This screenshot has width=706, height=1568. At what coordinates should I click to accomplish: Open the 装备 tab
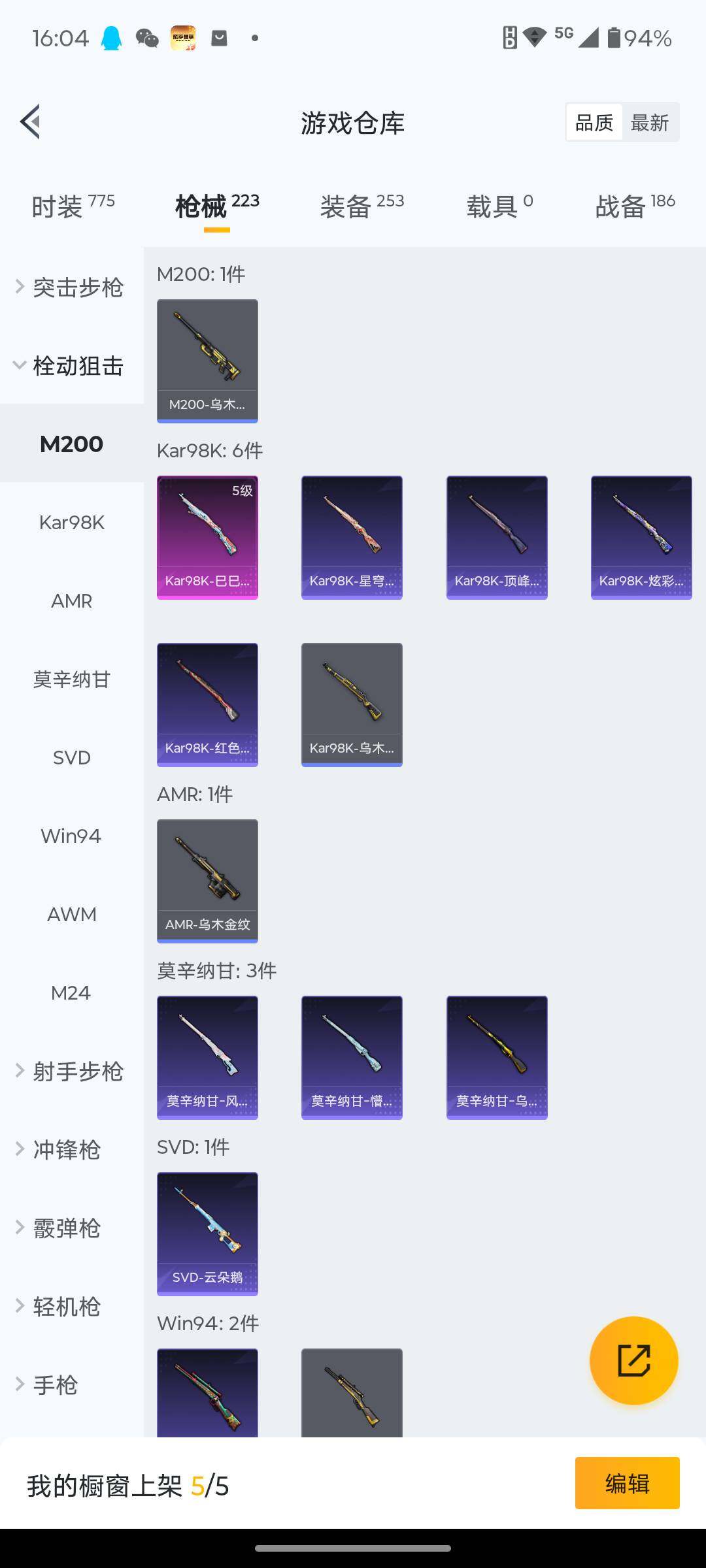click(x=361, y=206)
